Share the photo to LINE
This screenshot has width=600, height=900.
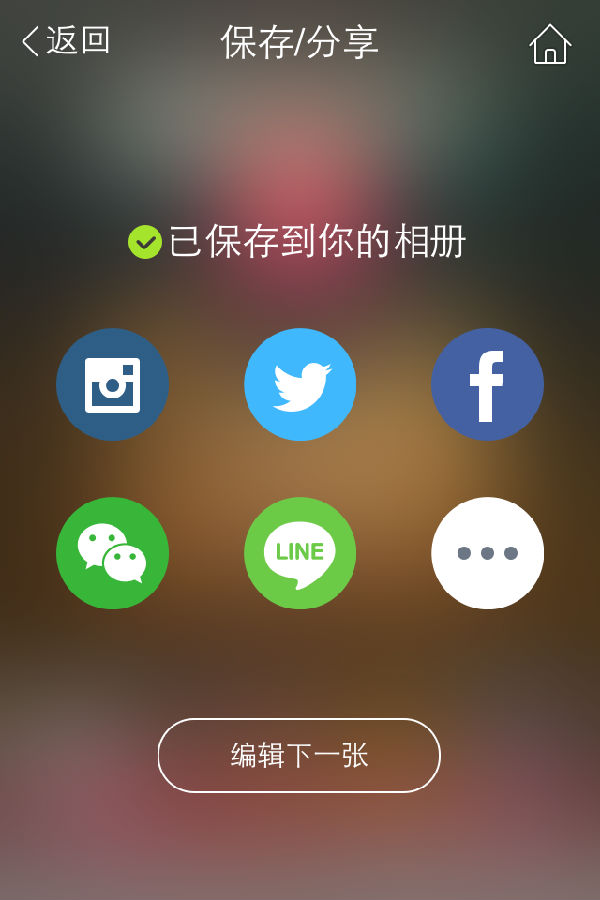click(300, 553)
